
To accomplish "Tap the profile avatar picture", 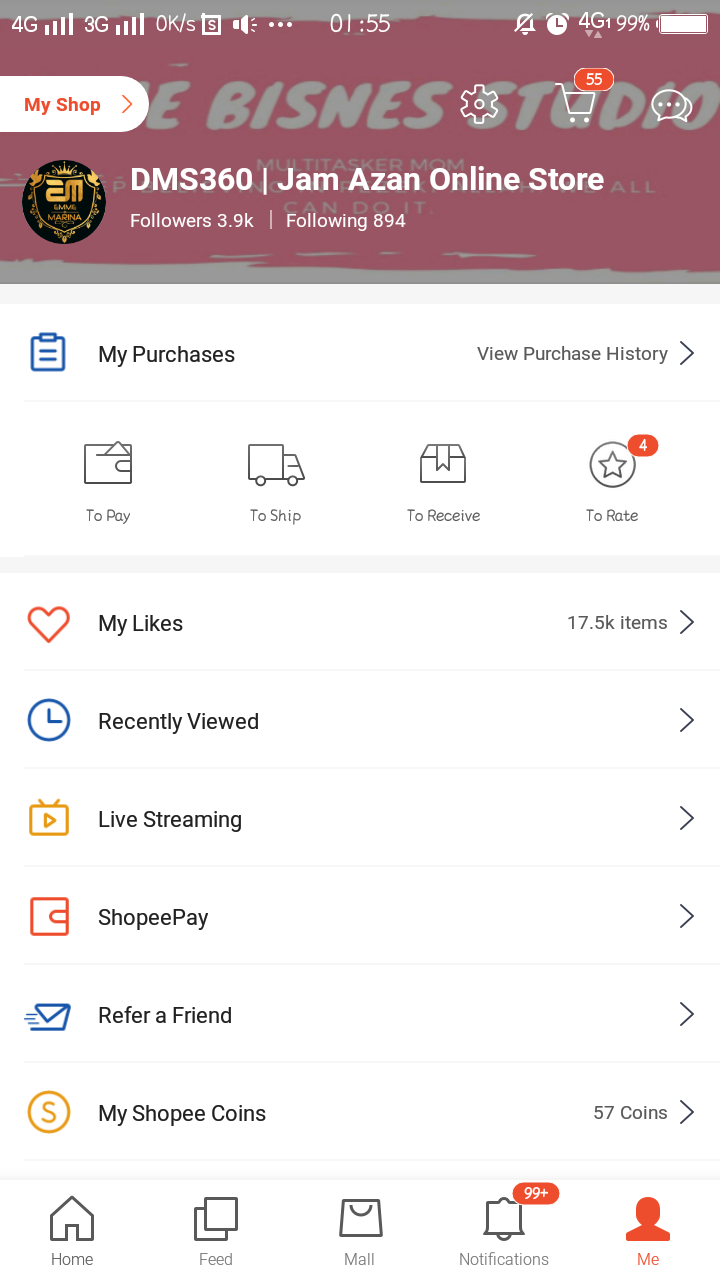I will 64,202.
